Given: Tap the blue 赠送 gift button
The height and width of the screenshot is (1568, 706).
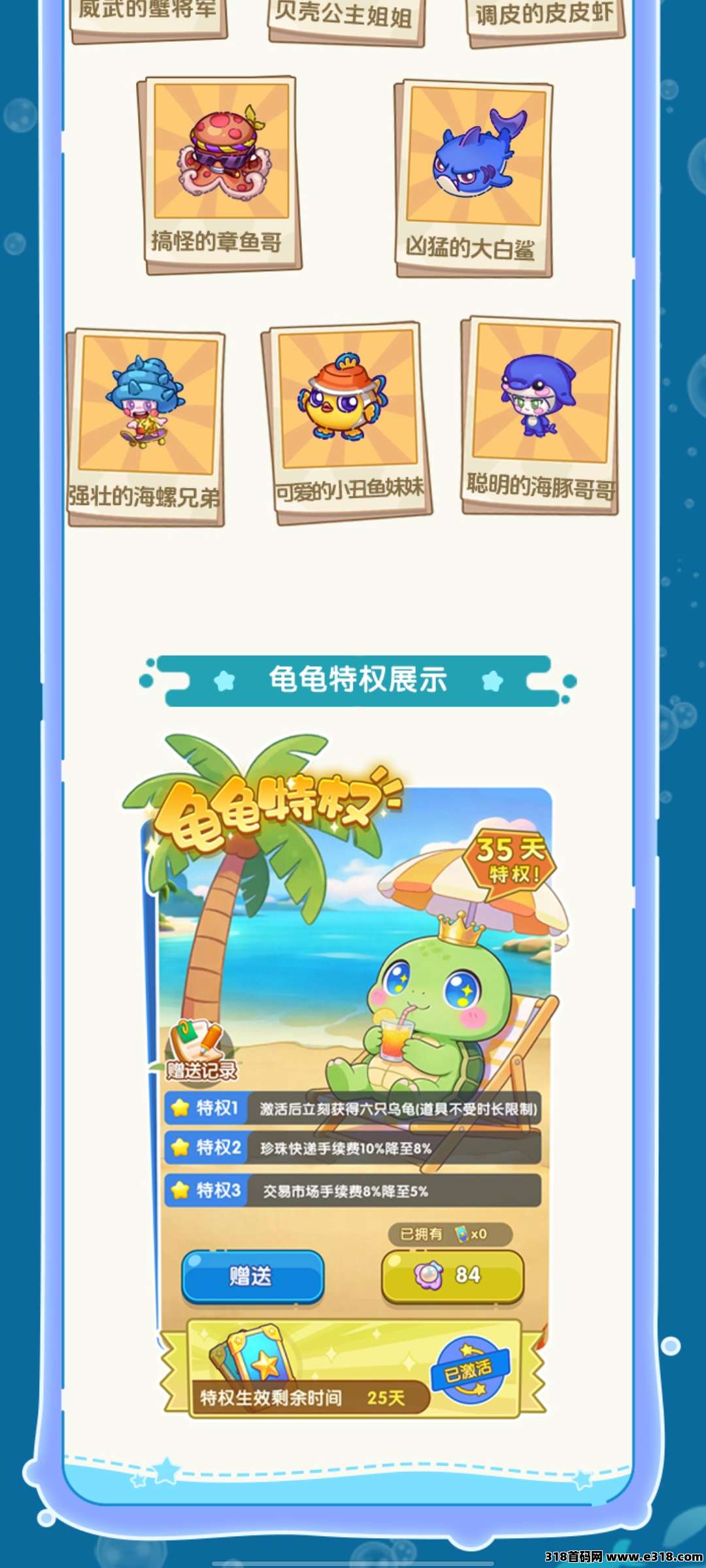Looking at the screenshot, I should click(252, 1276).
